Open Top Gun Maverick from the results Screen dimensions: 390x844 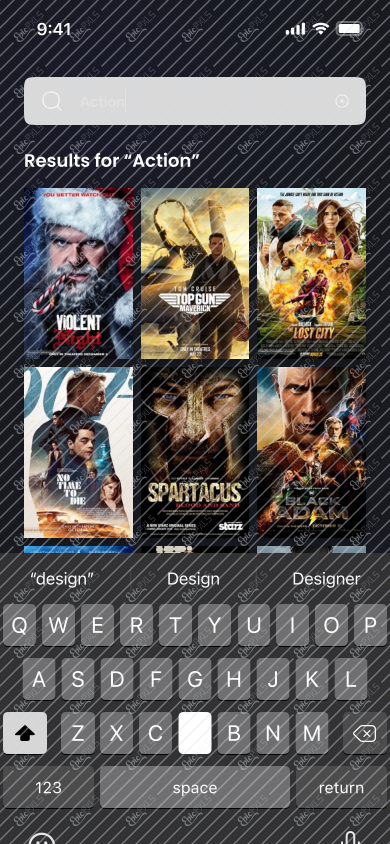(x=195, y=273)
